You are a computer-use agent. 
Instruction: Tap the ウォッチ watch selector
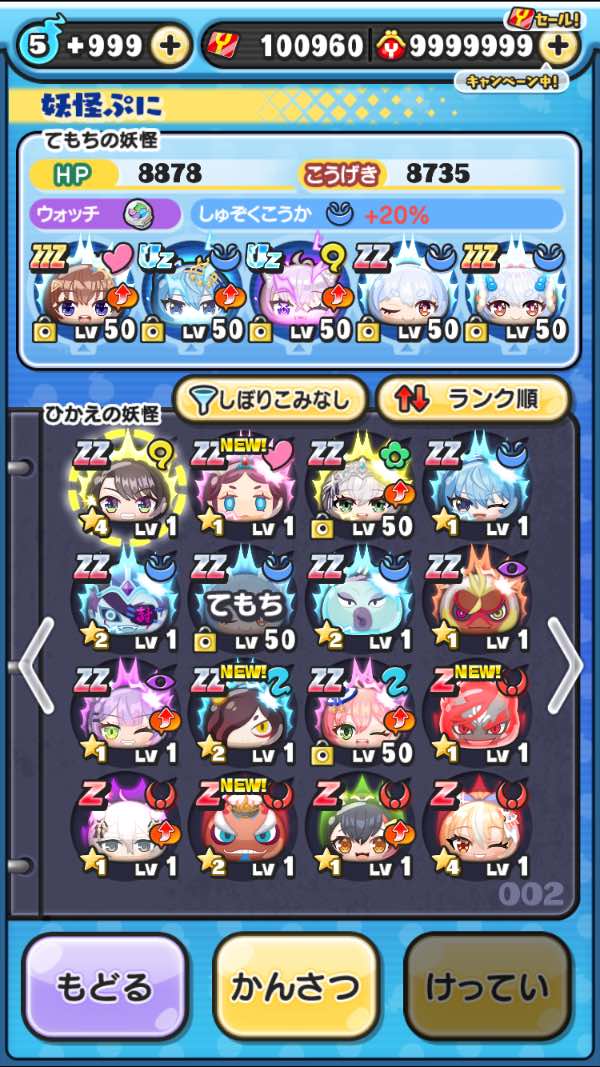[x=105, y=214]
